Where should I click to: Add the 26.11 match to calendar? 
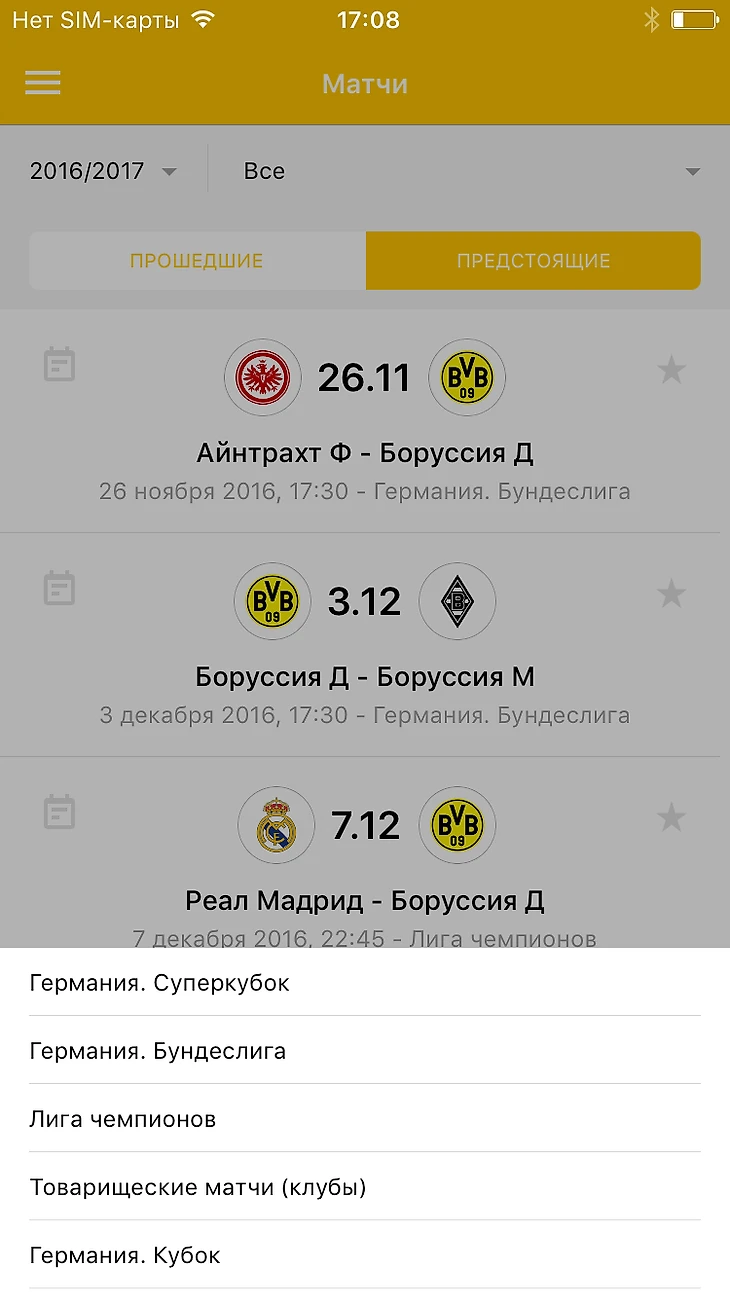click(60, 365)
